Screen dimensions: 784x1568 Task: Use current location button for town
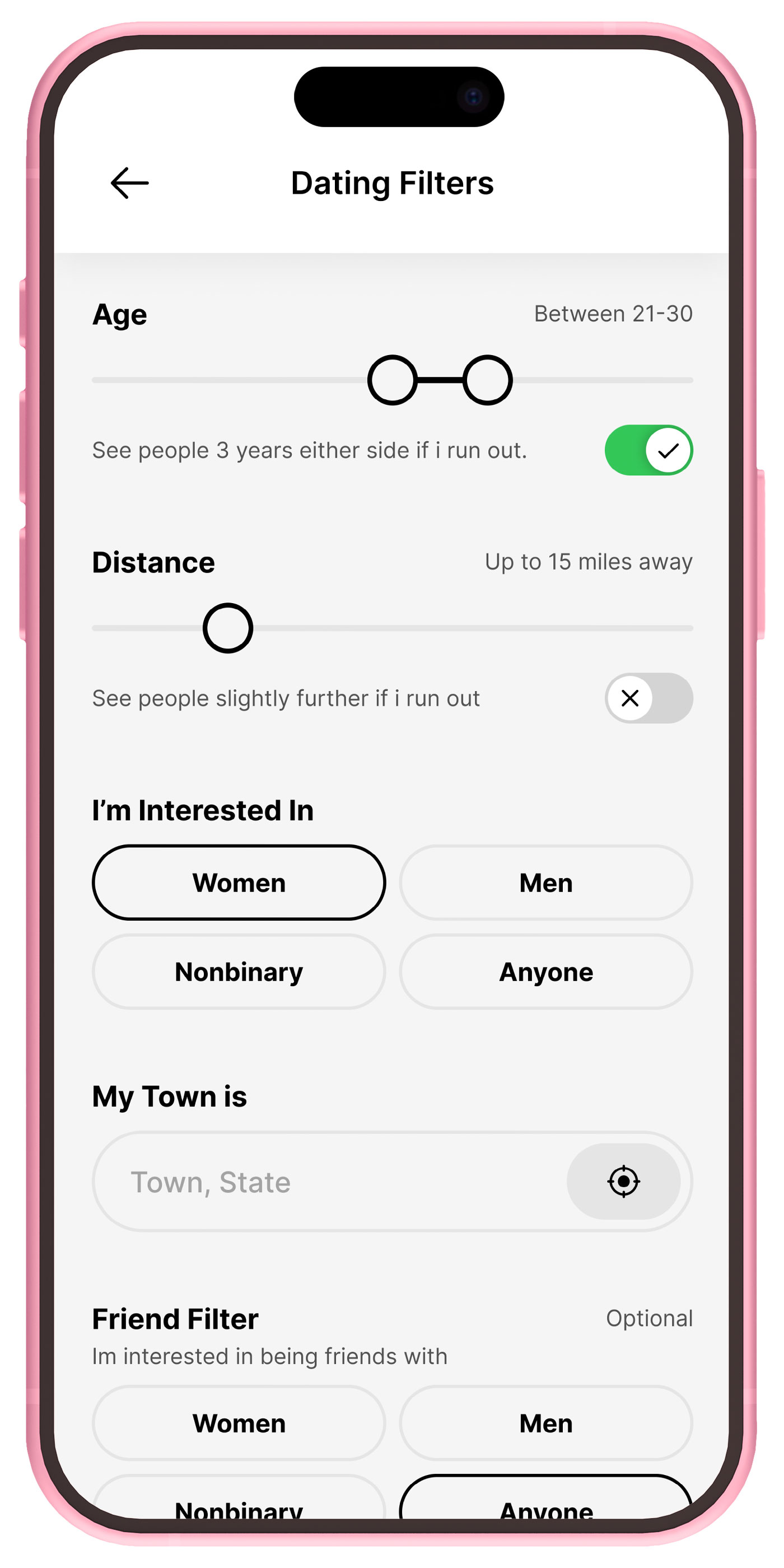623,1181
